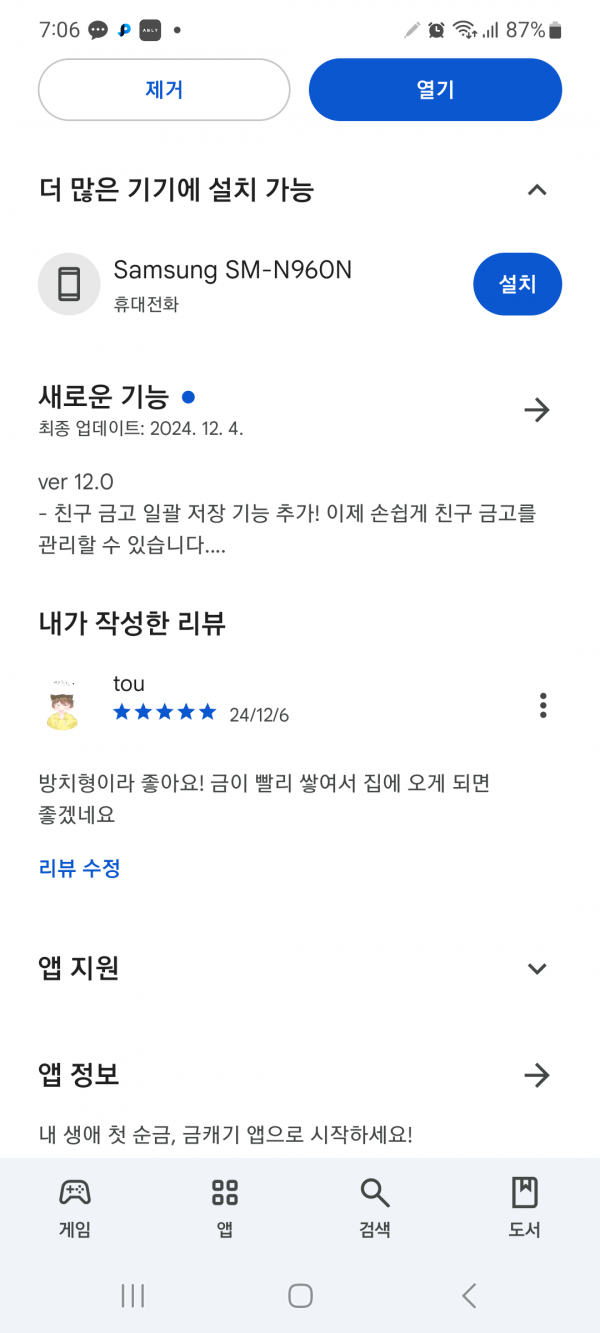Viewport: 600px width, 1333px height.
Task: Open 앱 정보 details arrow
Action: pyautogui.click(x=537, y=1075)
